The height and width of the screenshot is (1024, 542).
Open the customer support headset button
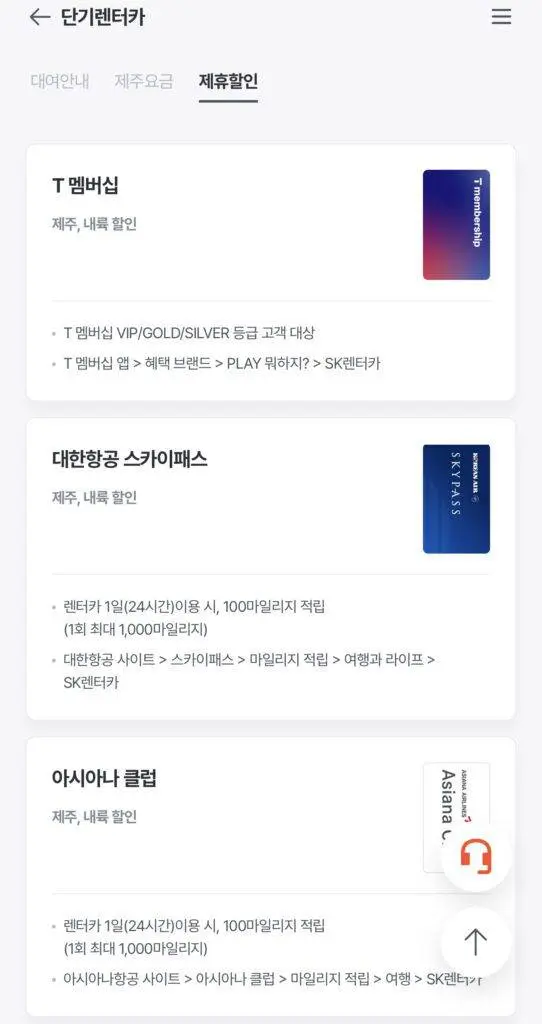click(x=475, y=857)
